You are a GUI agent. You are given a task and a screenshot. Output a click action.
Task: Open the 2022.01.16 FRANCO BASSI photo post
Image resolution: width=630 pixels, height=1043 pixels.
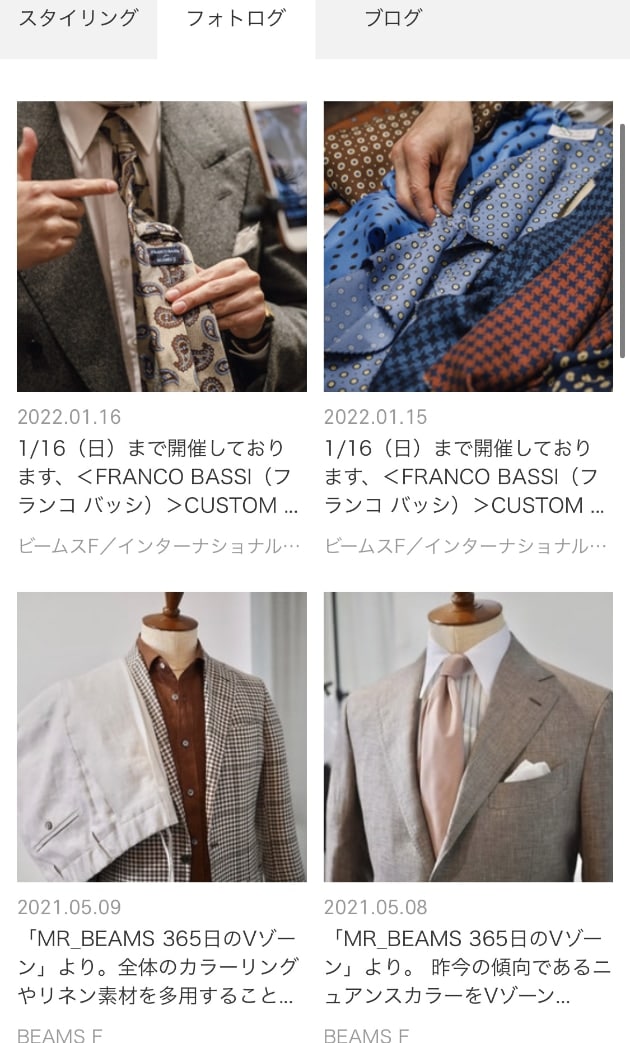click(162, 246)
